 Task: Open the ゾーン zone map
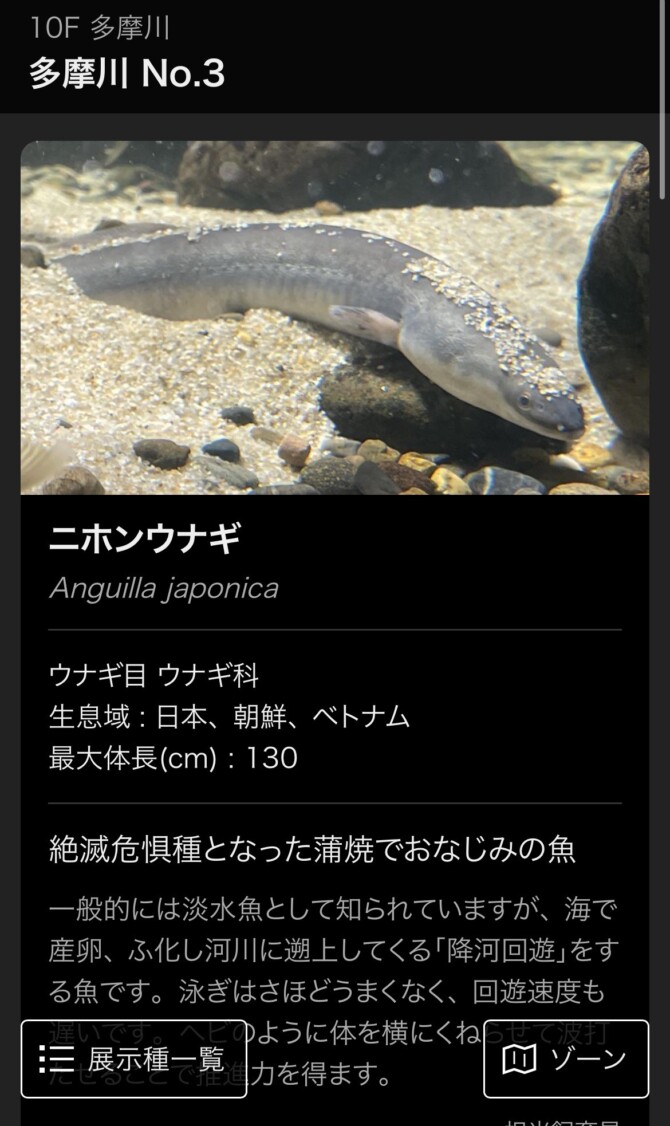(566, 1059)
